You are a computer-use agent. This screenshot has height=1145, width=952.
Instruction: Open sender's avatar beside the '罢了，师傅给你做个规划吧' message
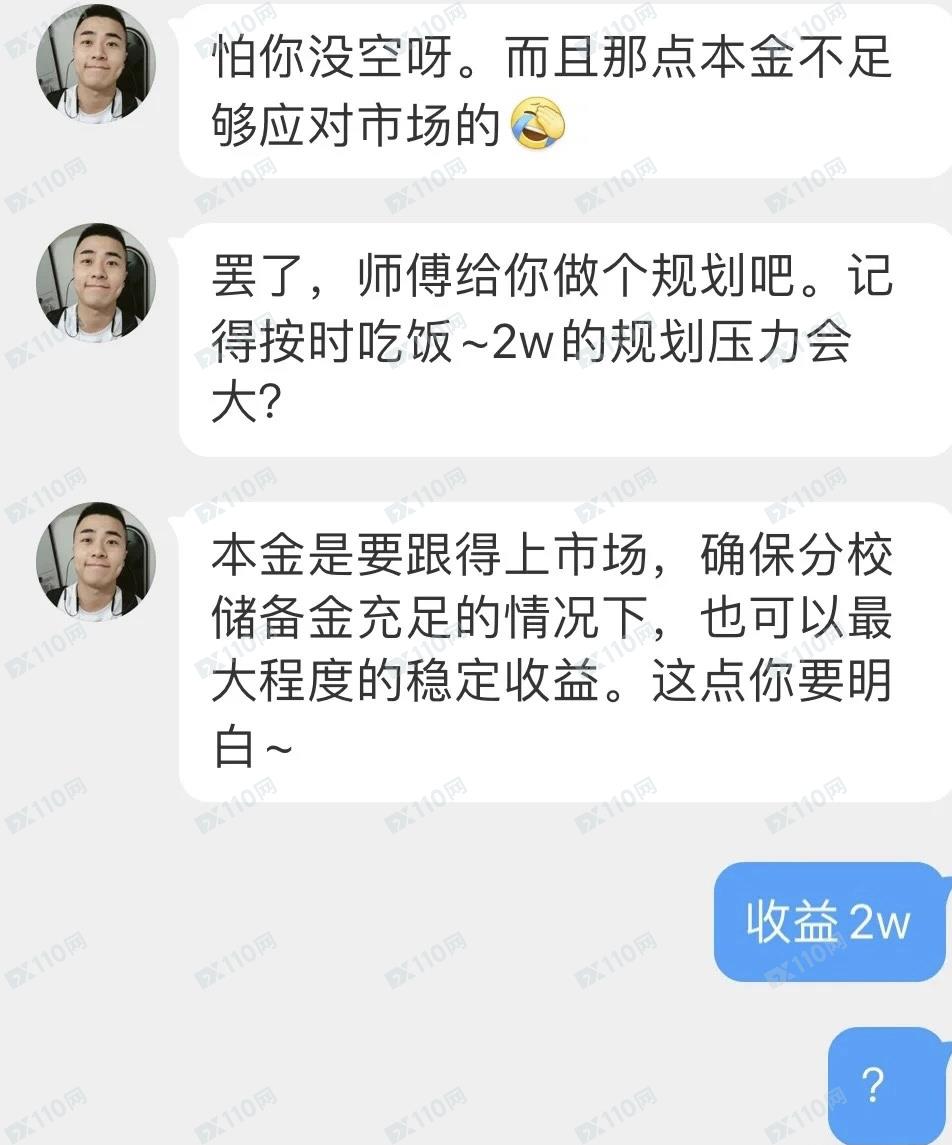tap(96, 283)
